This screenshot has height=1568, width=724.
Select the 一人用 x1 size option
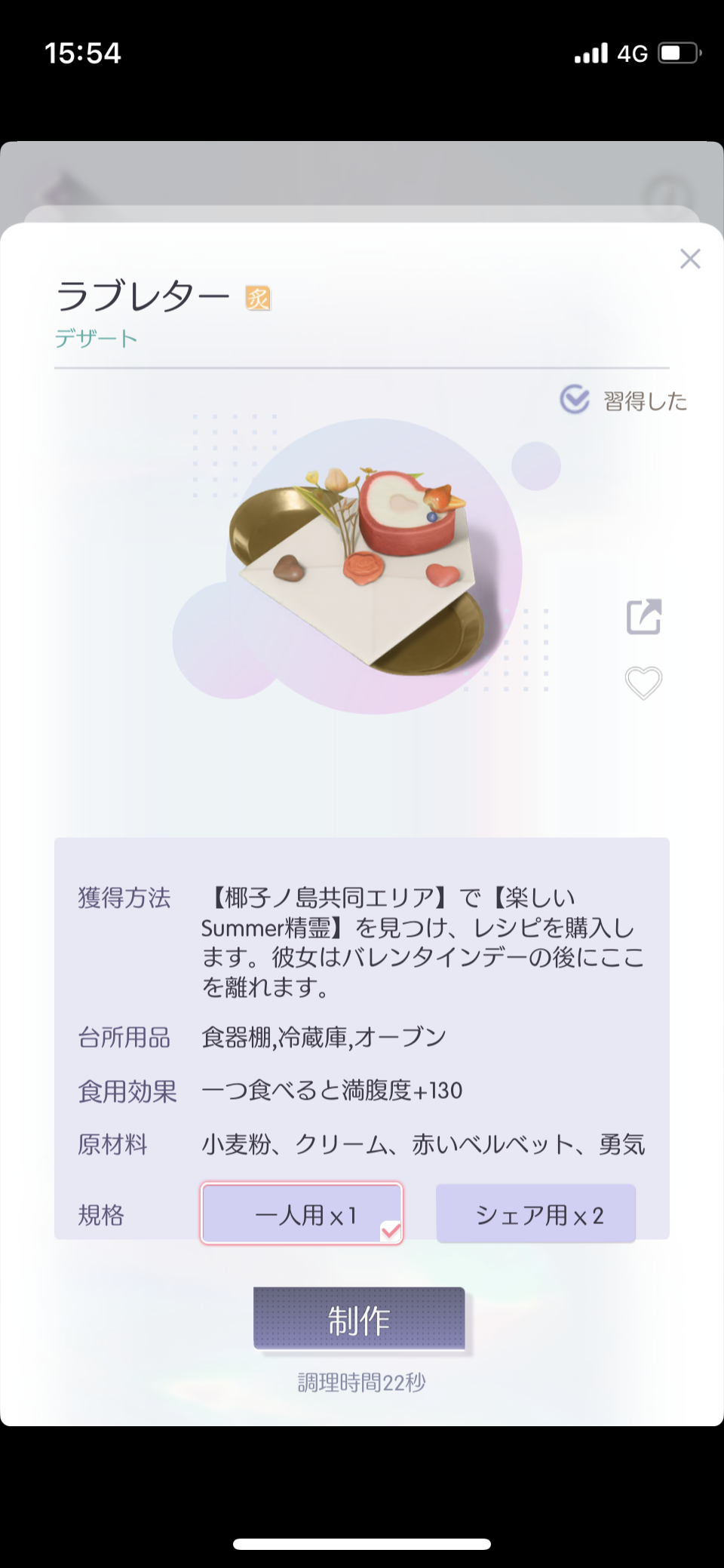[x=302, y=1214]
